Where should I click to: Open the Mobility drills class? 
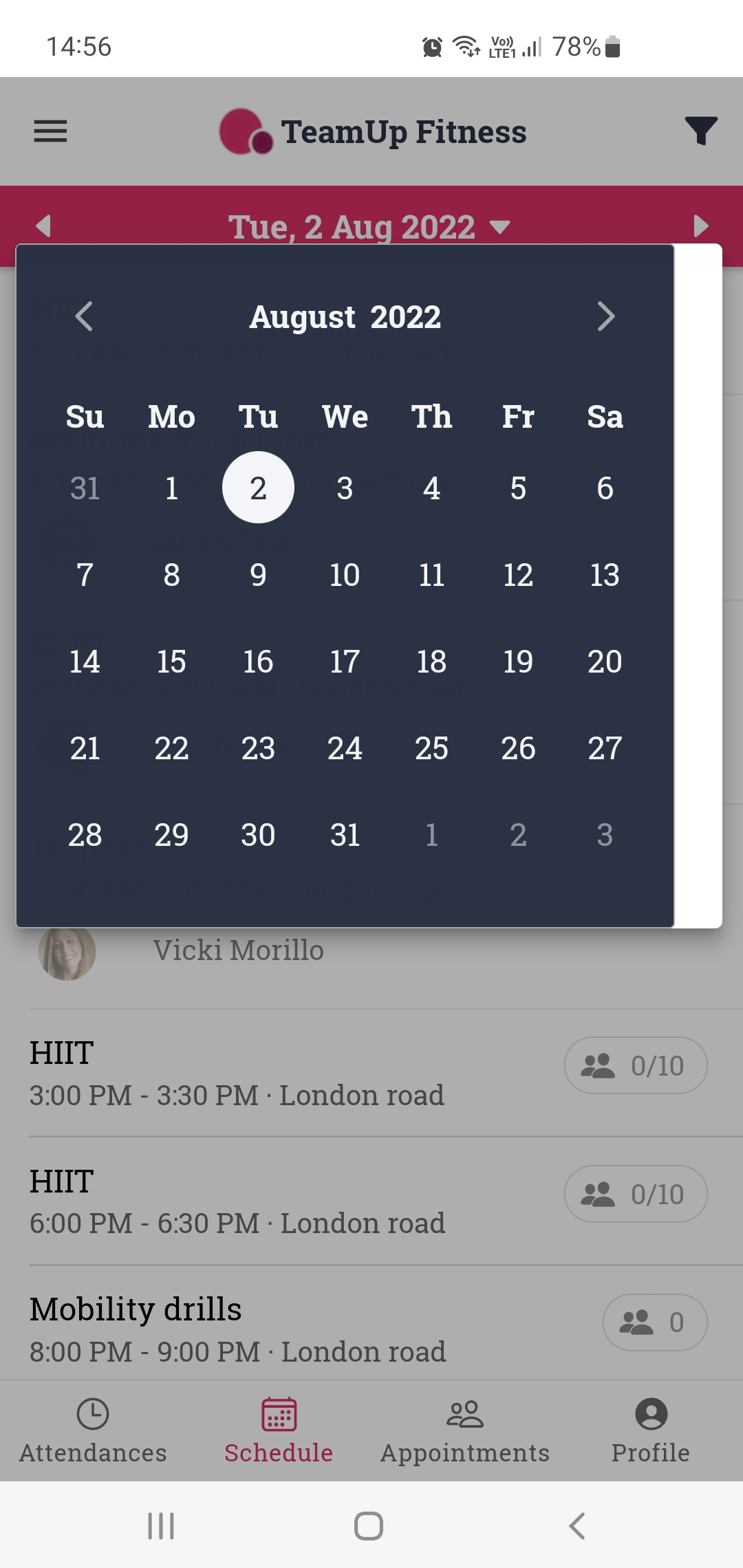(275, 1329)
